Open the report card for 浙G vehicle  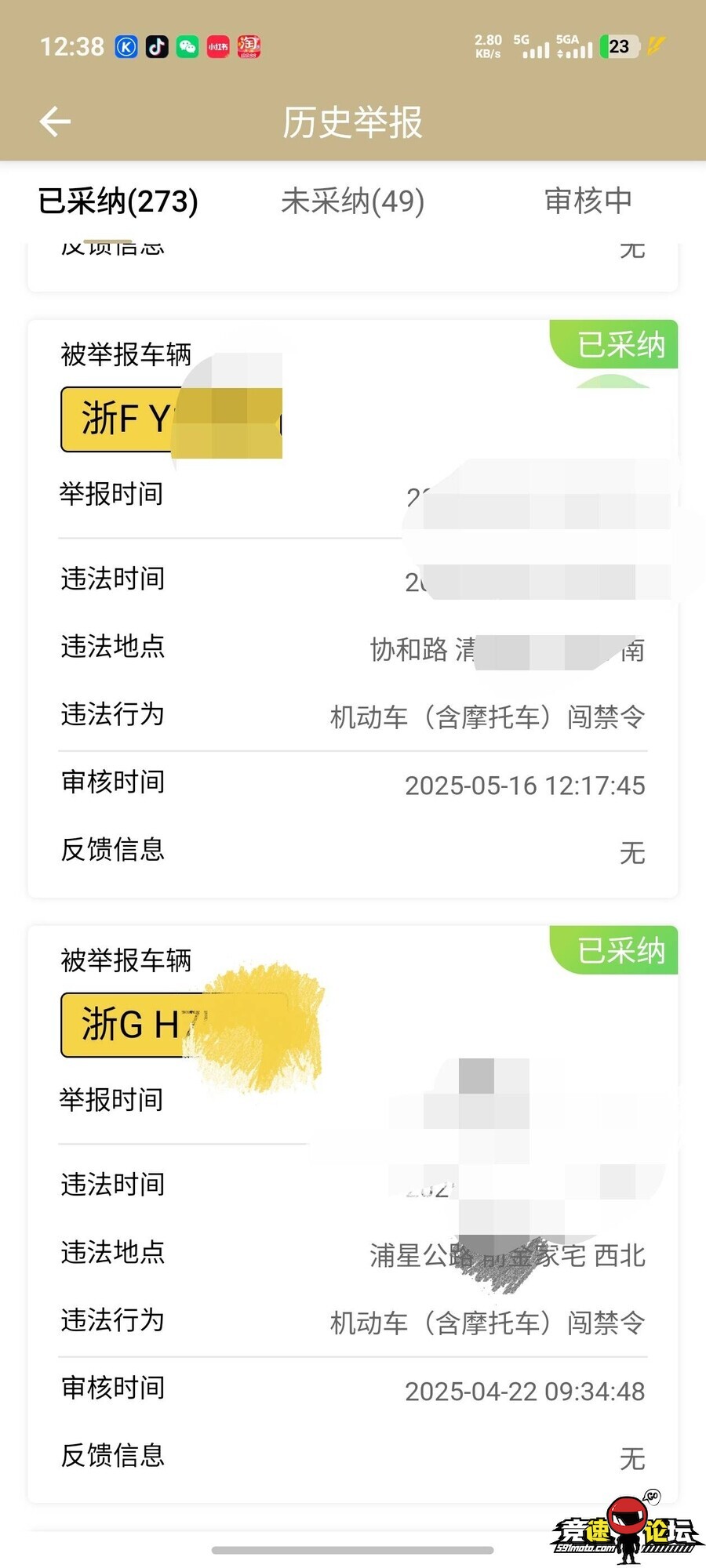[x=352, y=1214]
